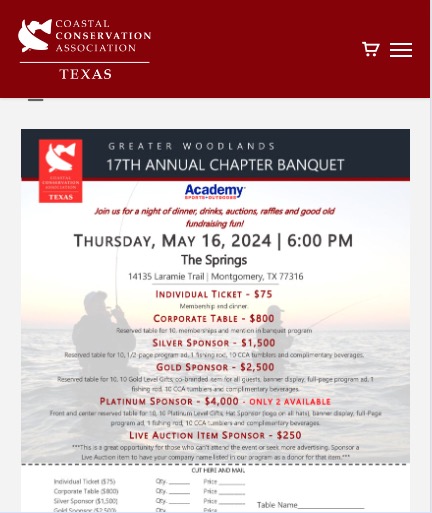This screenshot has height=513, width=432.
Task: Go to CCA Texas homepage logo
Action: tap(85, 49)
